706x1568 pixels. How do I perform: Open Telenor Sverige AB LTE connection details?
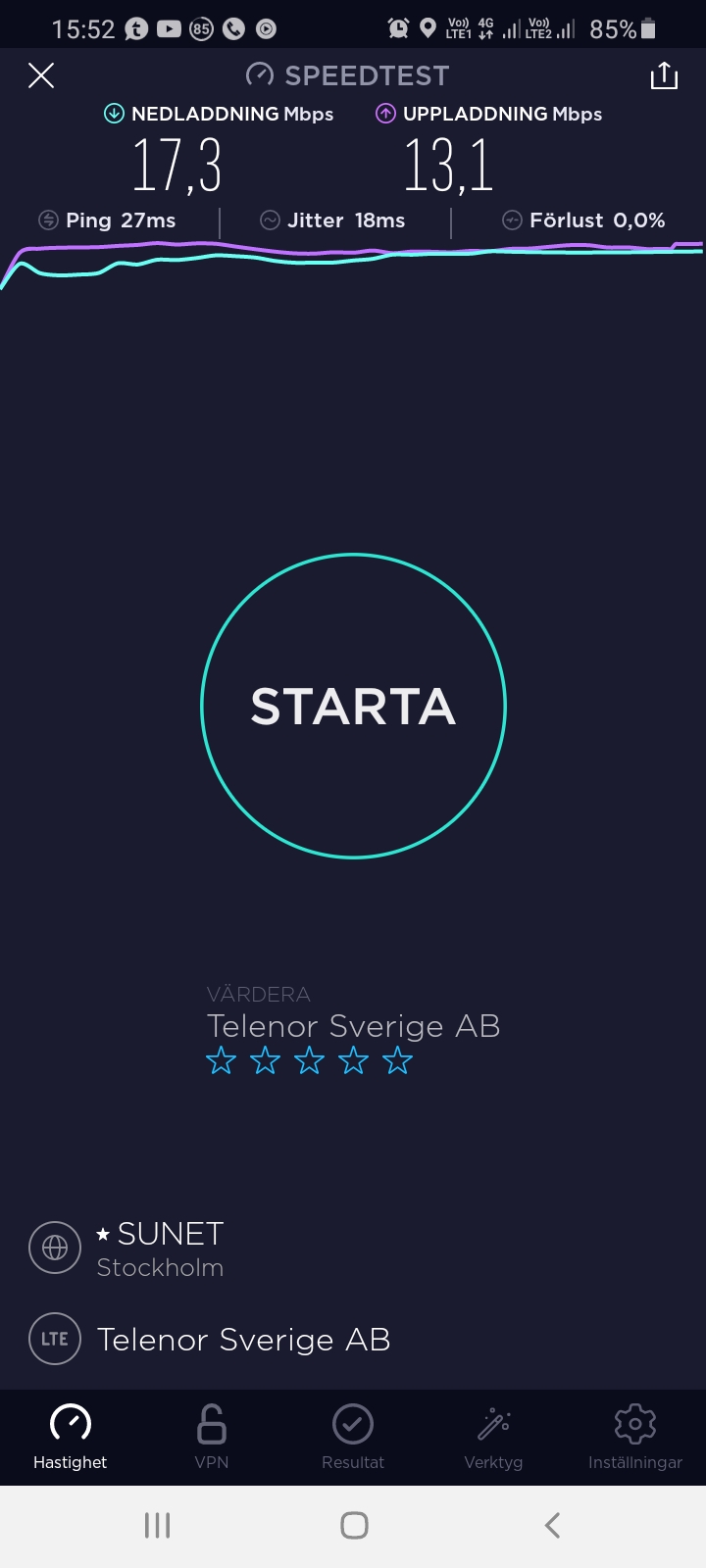click(x=243, y=1339)
